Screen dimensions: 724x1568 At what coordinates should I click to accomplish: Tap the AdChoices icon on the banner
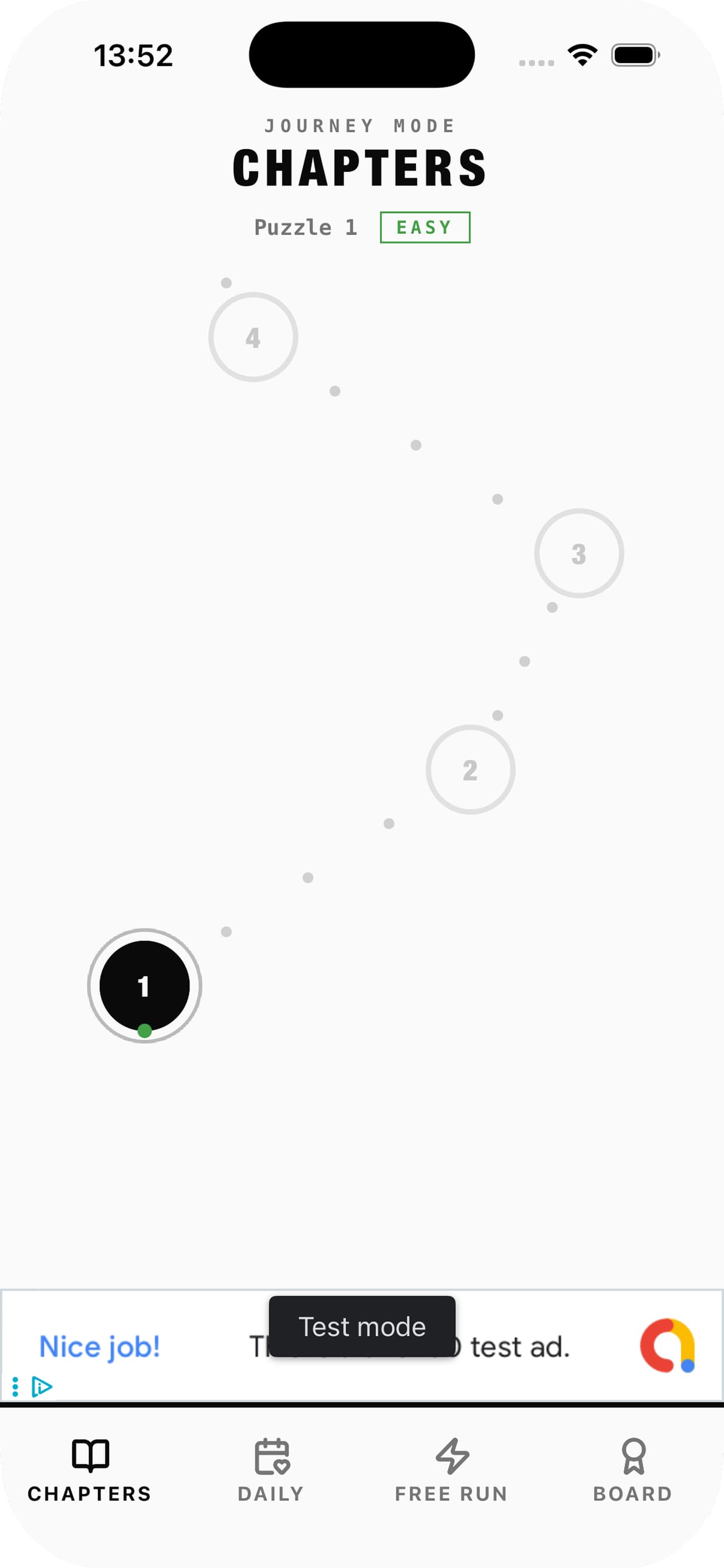pos(41,1387)
